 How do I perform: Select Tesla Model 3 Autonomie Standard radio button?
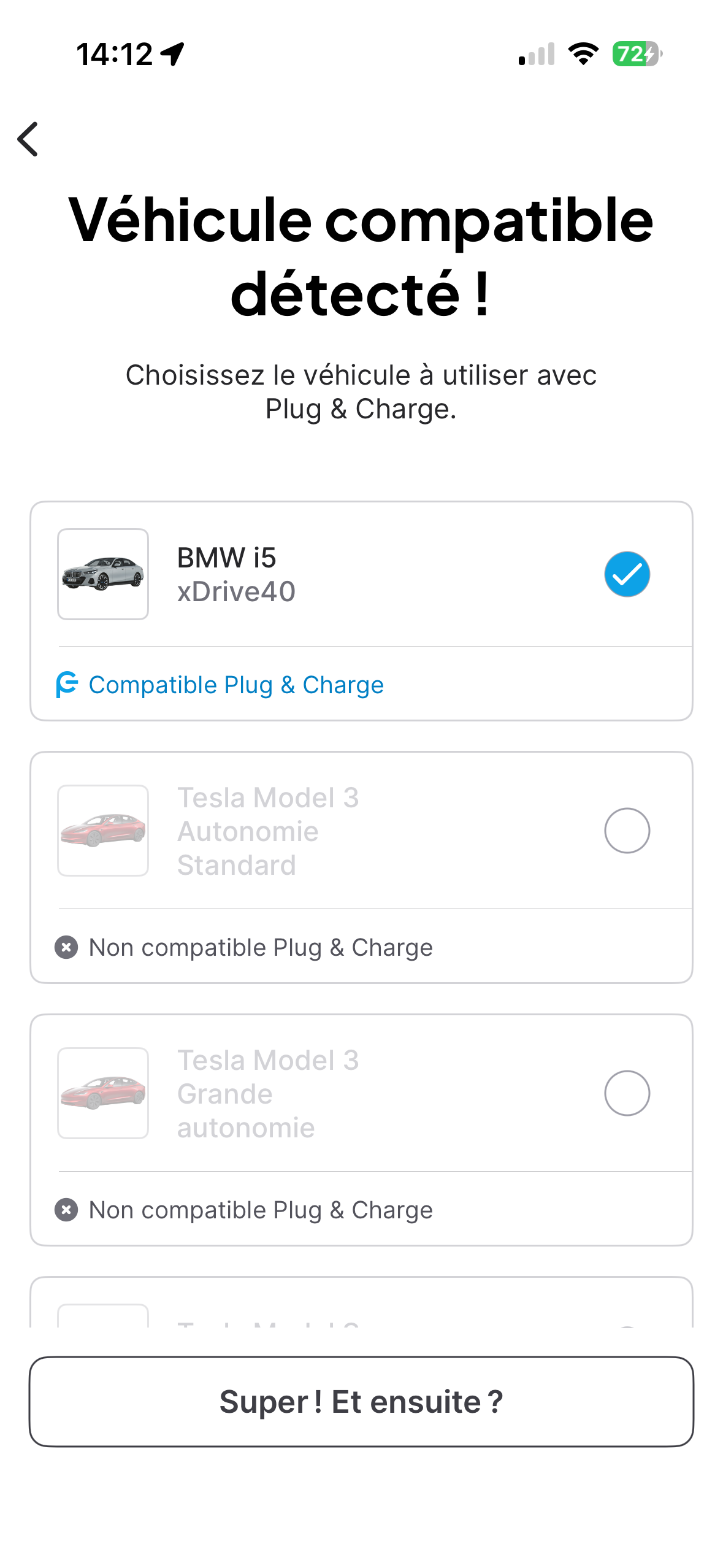click(626, 831)
